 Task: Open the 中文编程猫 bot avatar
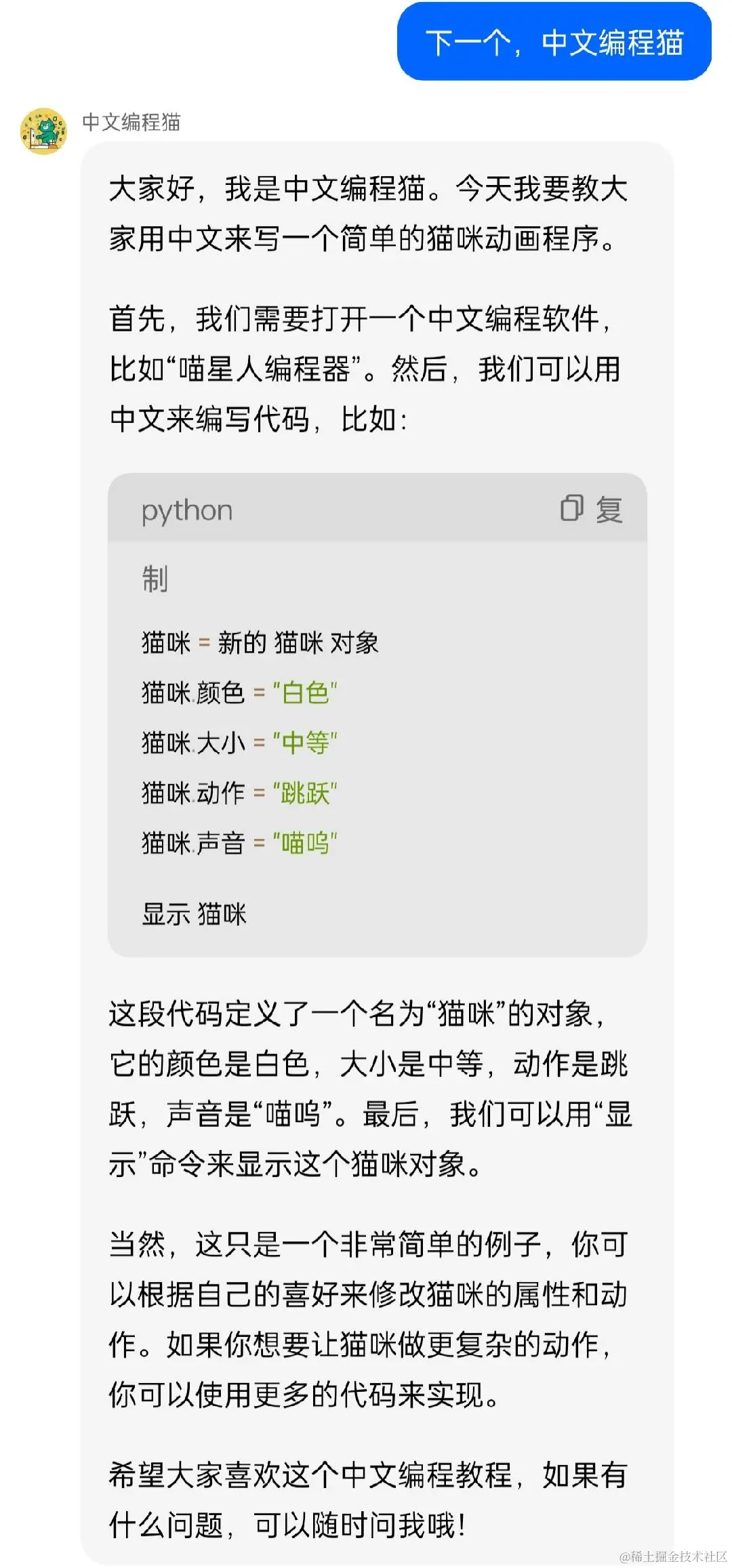[x=44, y=131]
